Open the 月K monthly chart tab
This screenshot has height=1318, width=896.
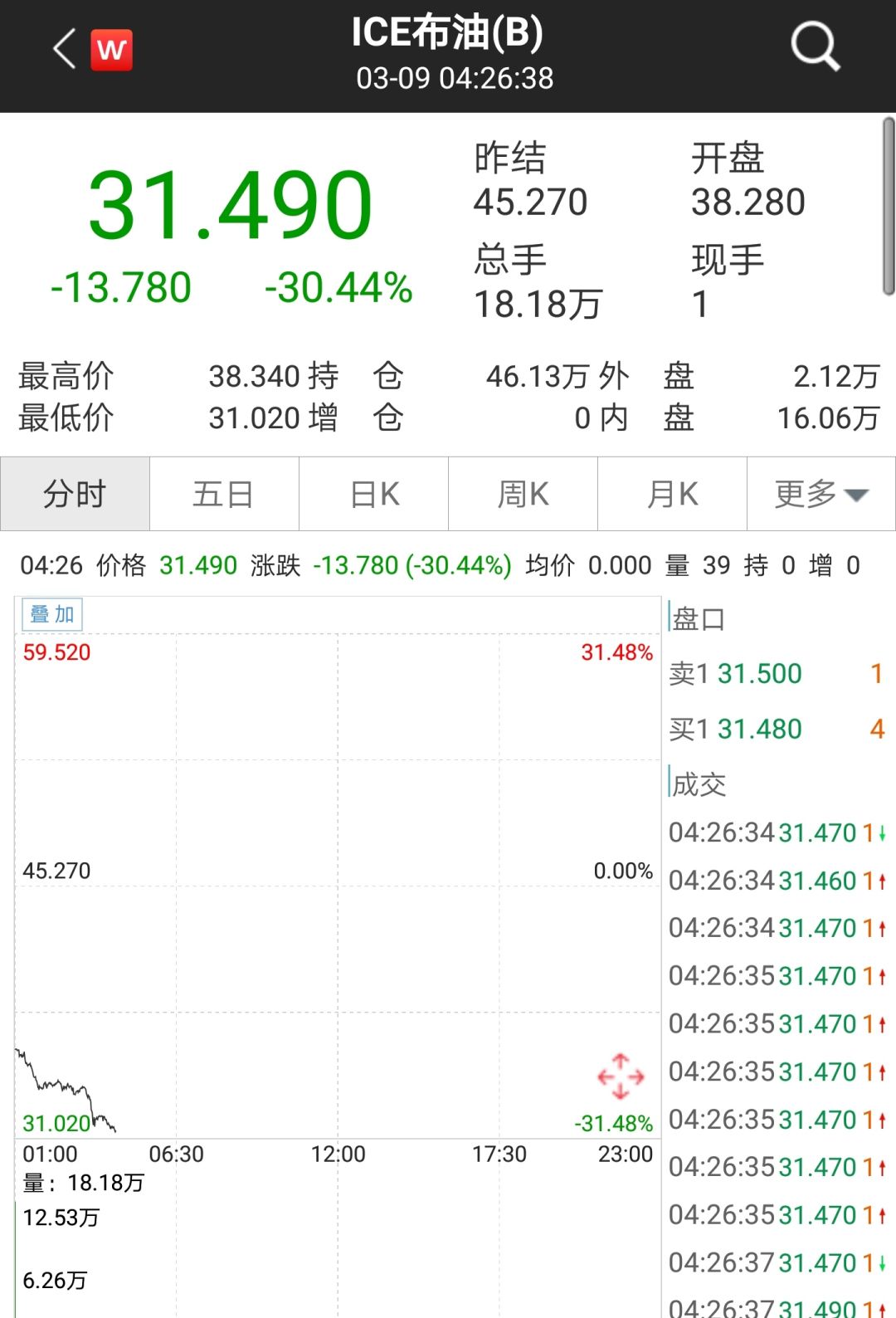coord(672,493)
